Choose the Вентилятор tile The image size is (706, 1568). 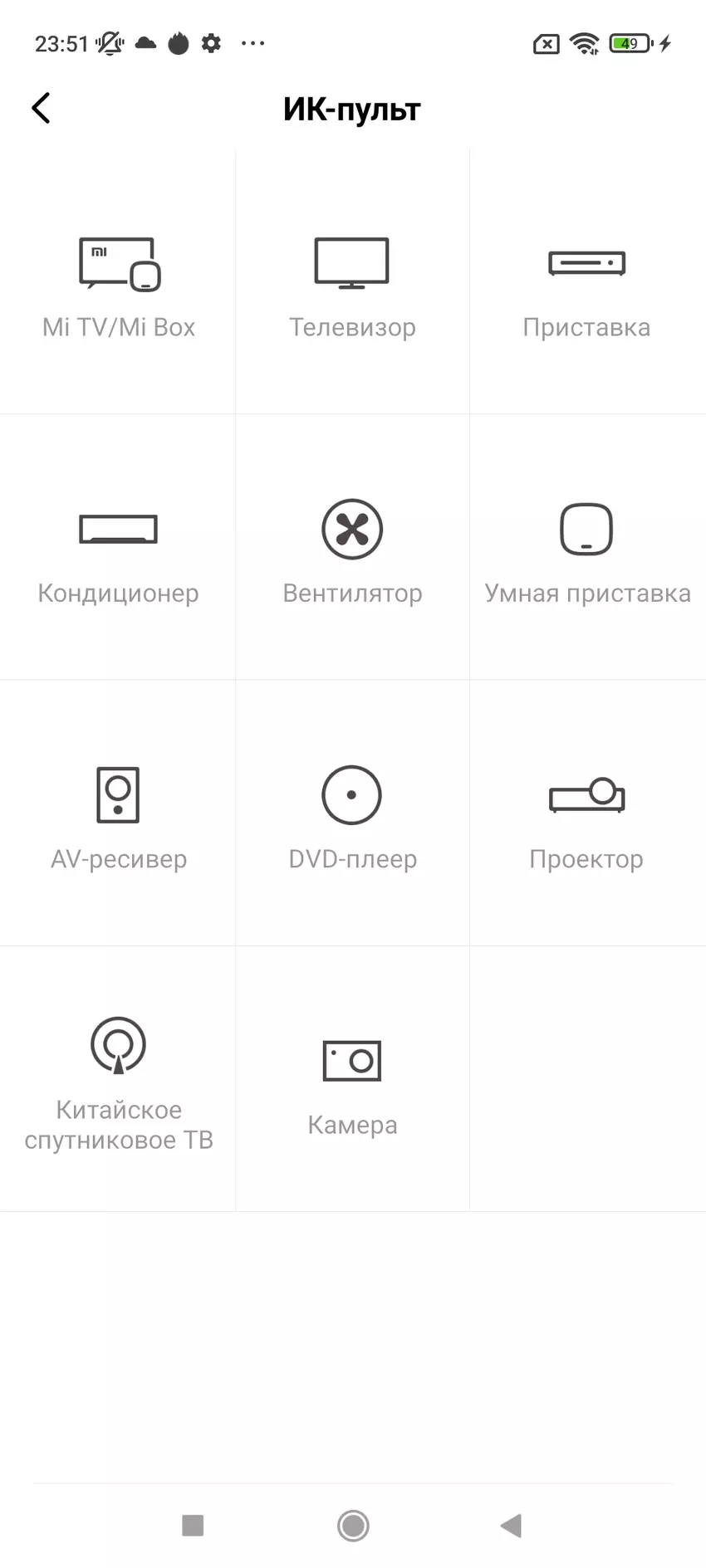coord(352,548)
